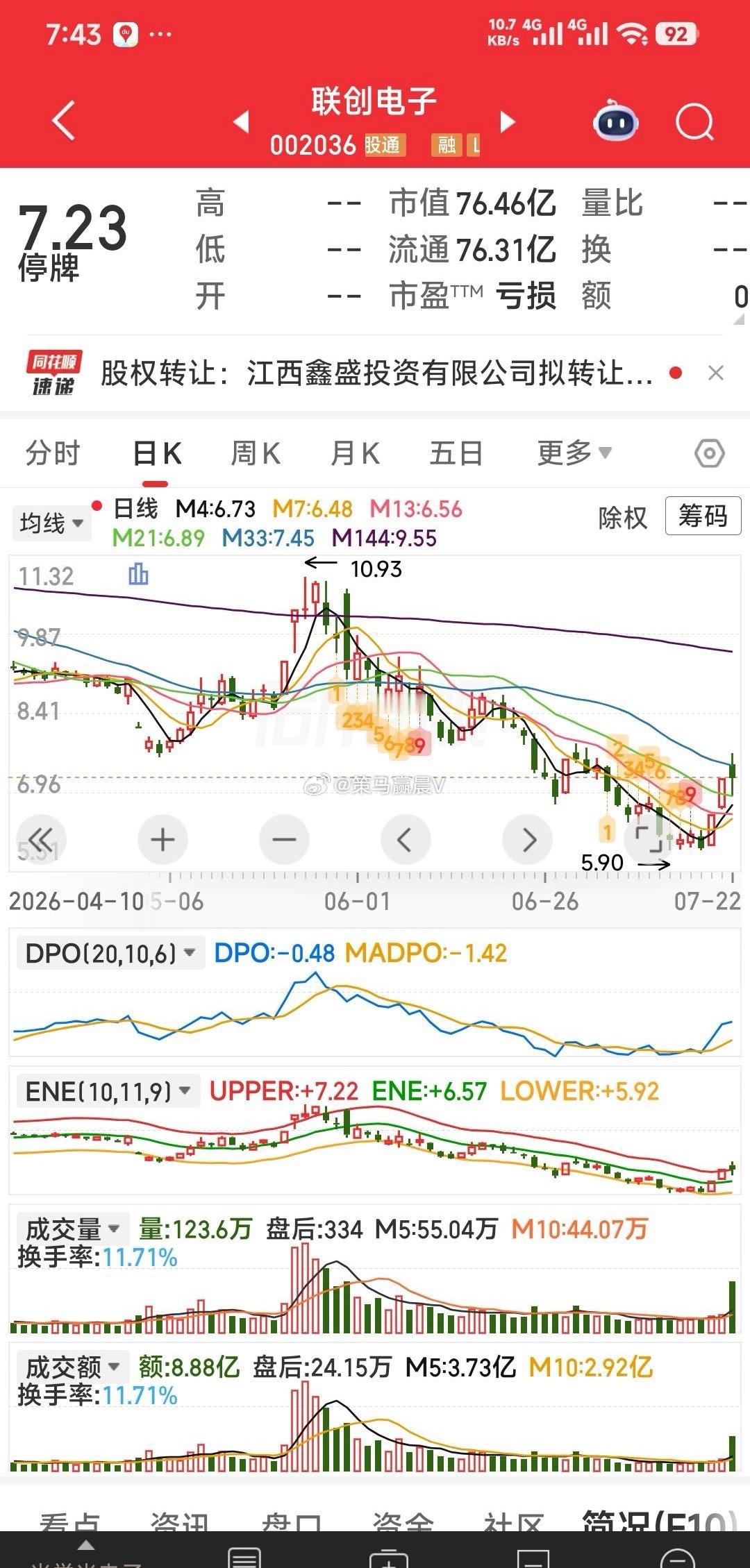
Task: Open the DPO indicator dropdown
Action: tap(110, 953)
